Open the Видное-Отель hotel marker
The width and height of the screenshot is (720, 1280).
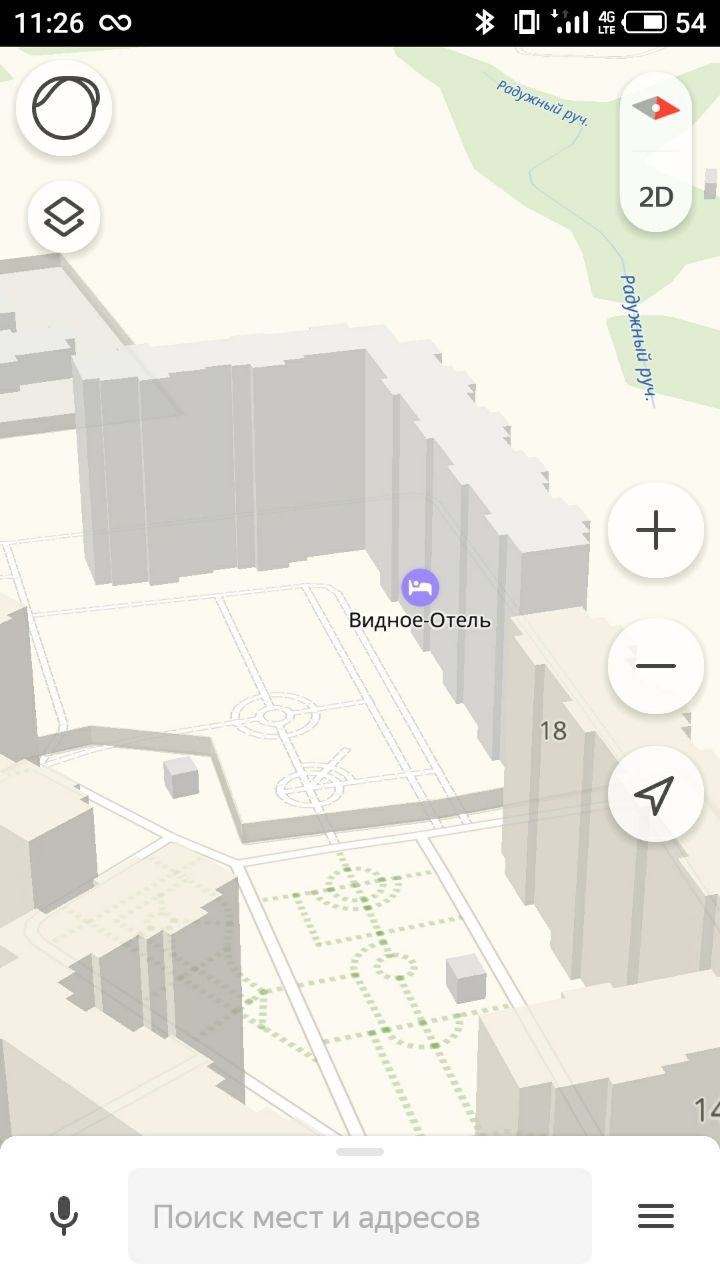[x=420, y=587]
